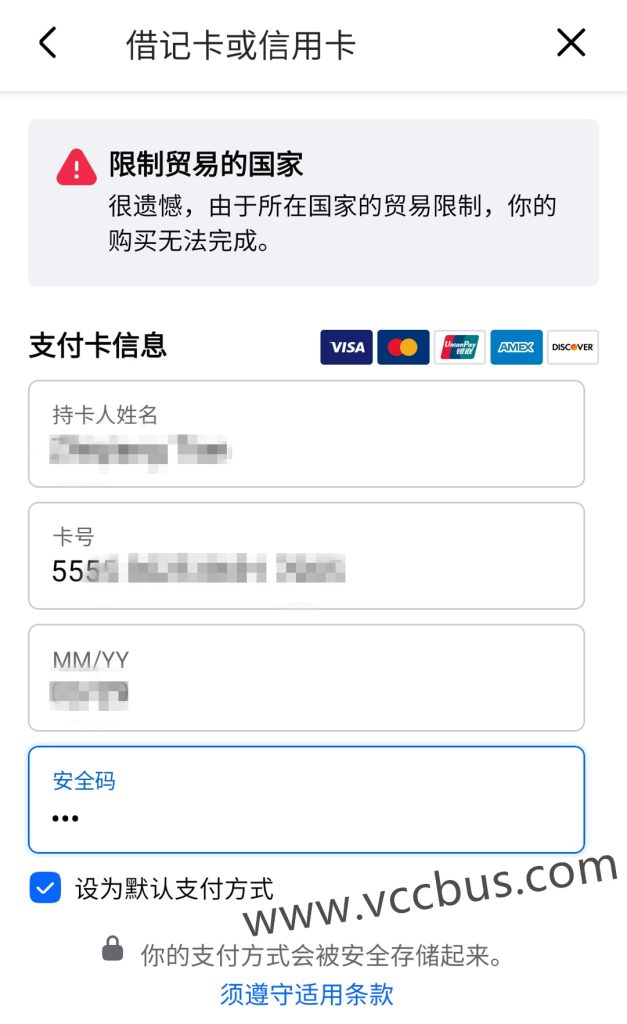The image size is (627, 1024).
Task: Close the debit or credit card form
Action: [x=571, y=43]
